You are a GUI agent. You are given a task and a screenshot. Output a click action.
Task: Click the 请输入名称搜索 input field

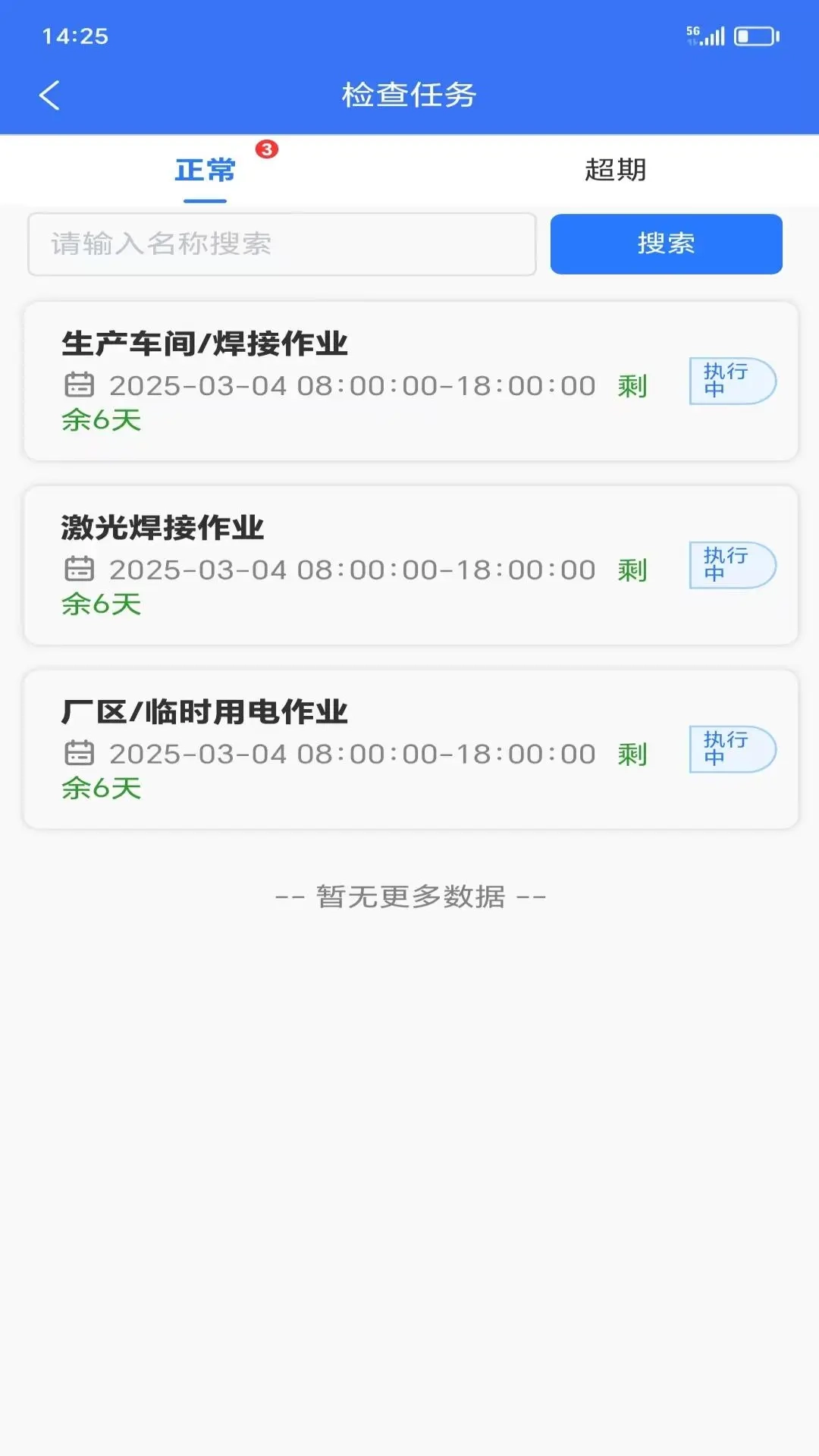[281, 243]
